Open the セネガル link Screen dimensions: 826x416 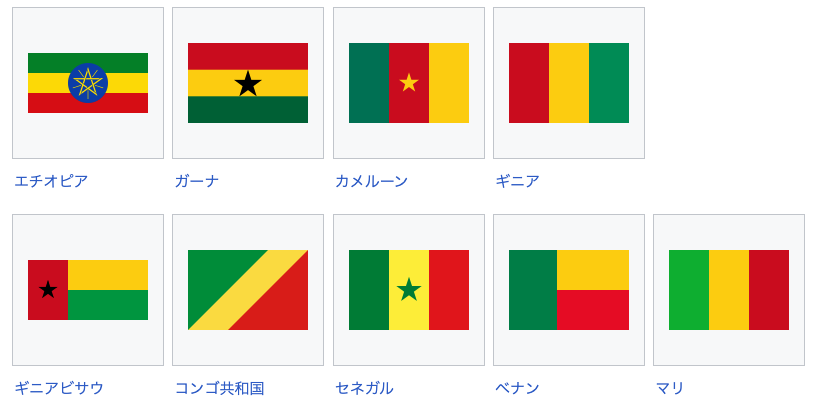pyautogui.click(x=364, y=388)
